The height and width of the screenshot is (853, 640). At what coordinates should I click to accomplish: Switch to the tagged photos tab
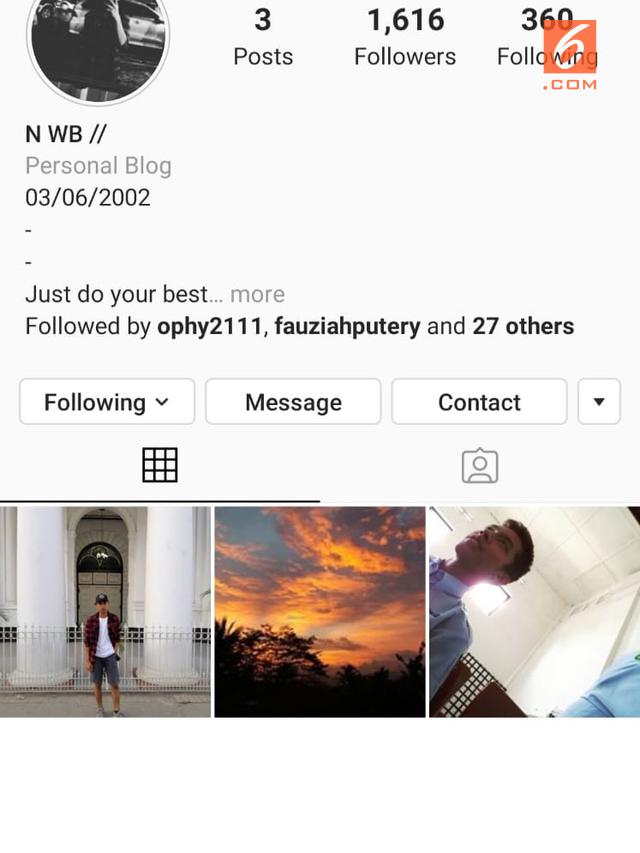[479, 465]
